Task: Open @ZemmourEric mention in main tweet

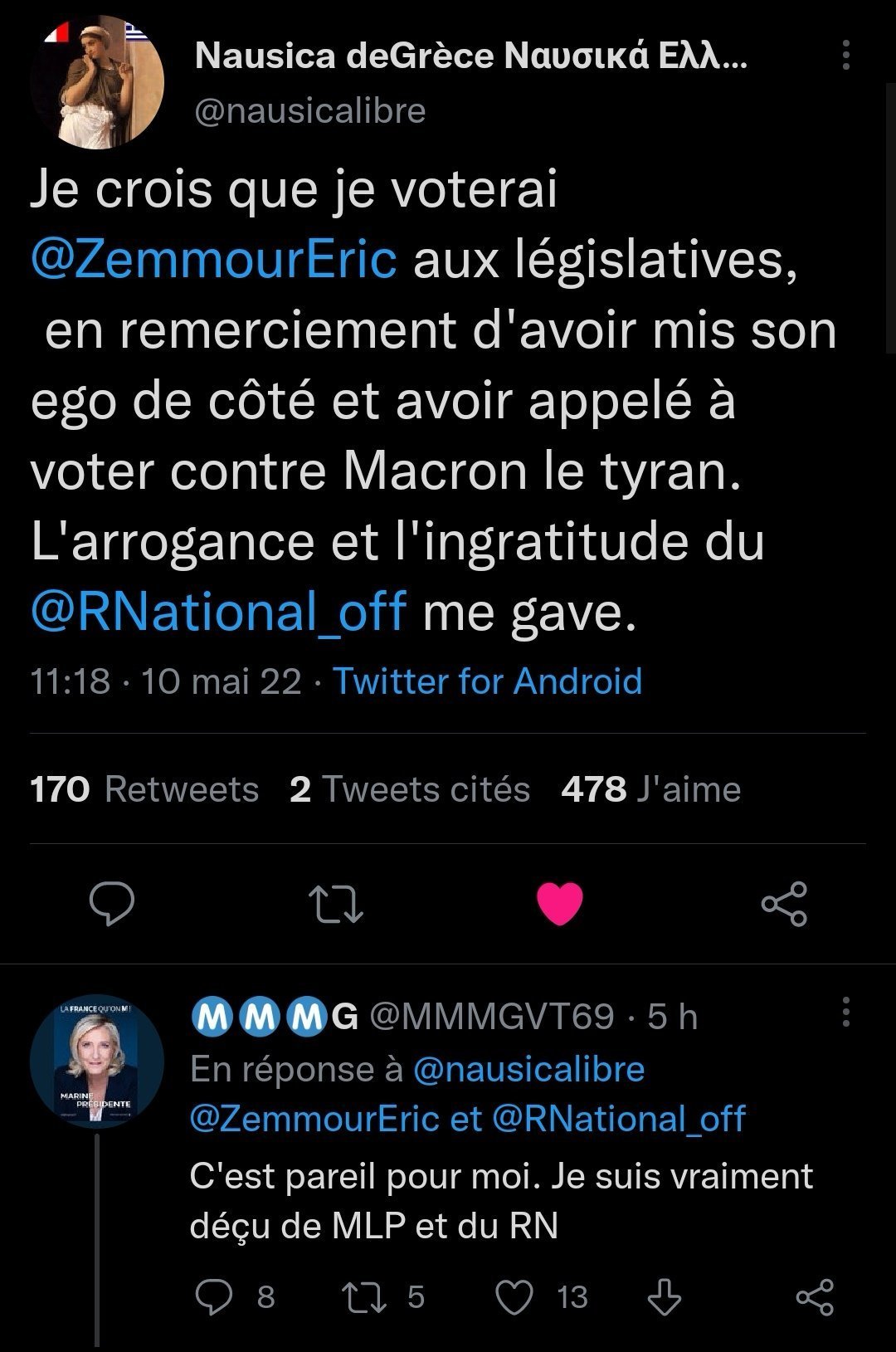Action: click(x=213, y=260)
